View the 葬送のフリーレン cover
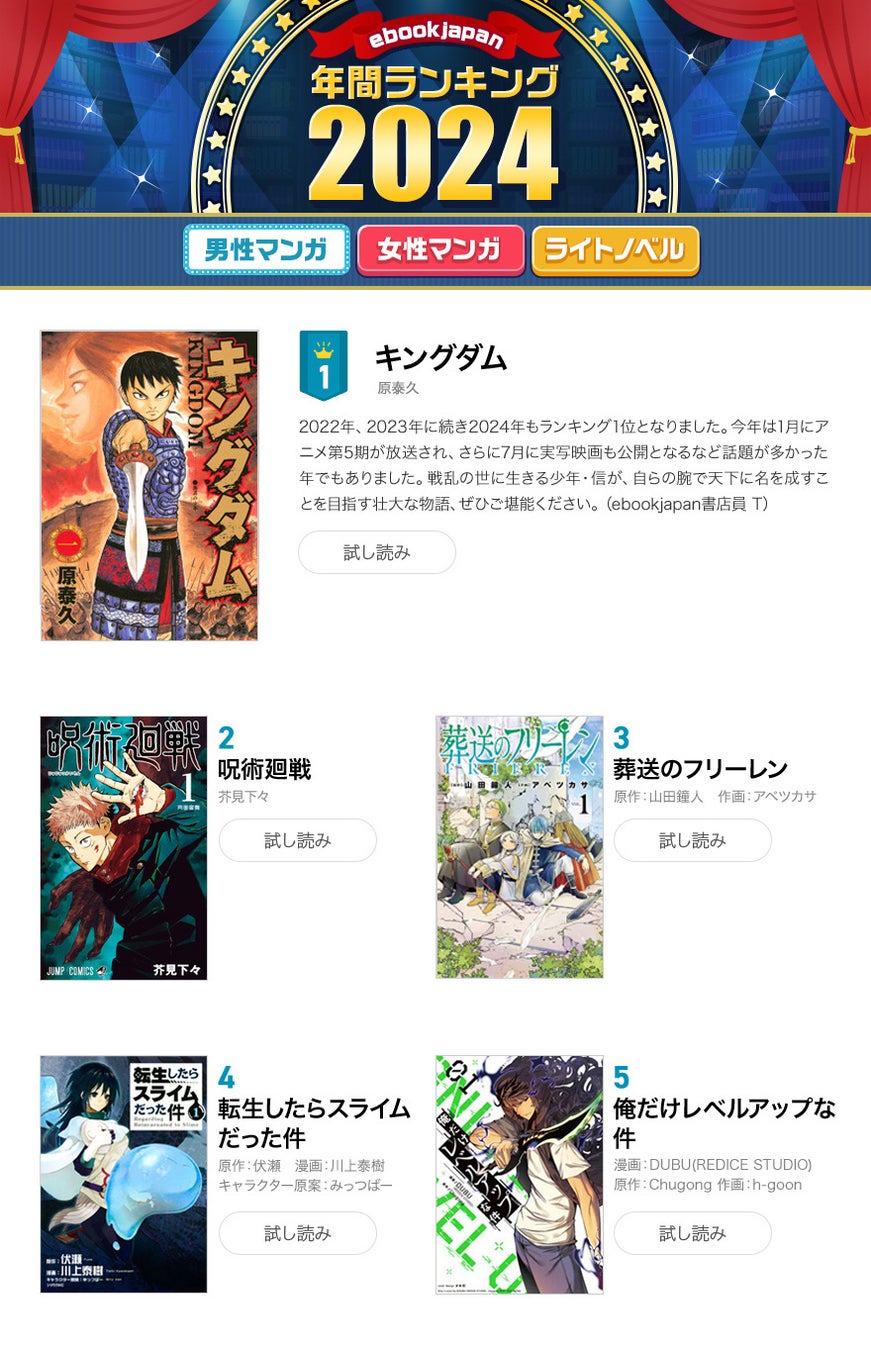Screen dimensions: 871x1350 [x=519, y=847]
